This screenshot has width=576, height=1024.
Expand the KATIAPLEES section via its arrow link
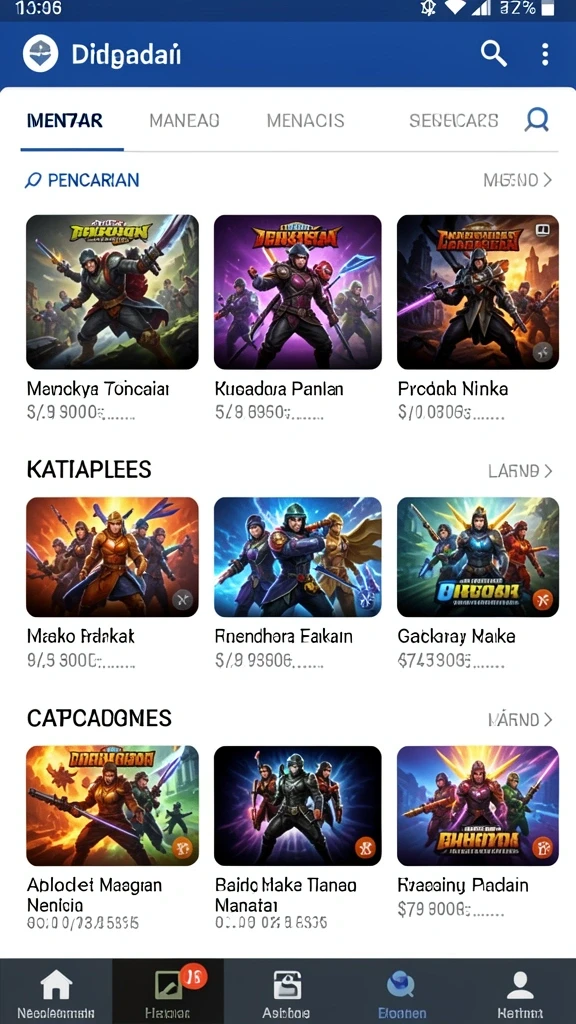point(520,470)
